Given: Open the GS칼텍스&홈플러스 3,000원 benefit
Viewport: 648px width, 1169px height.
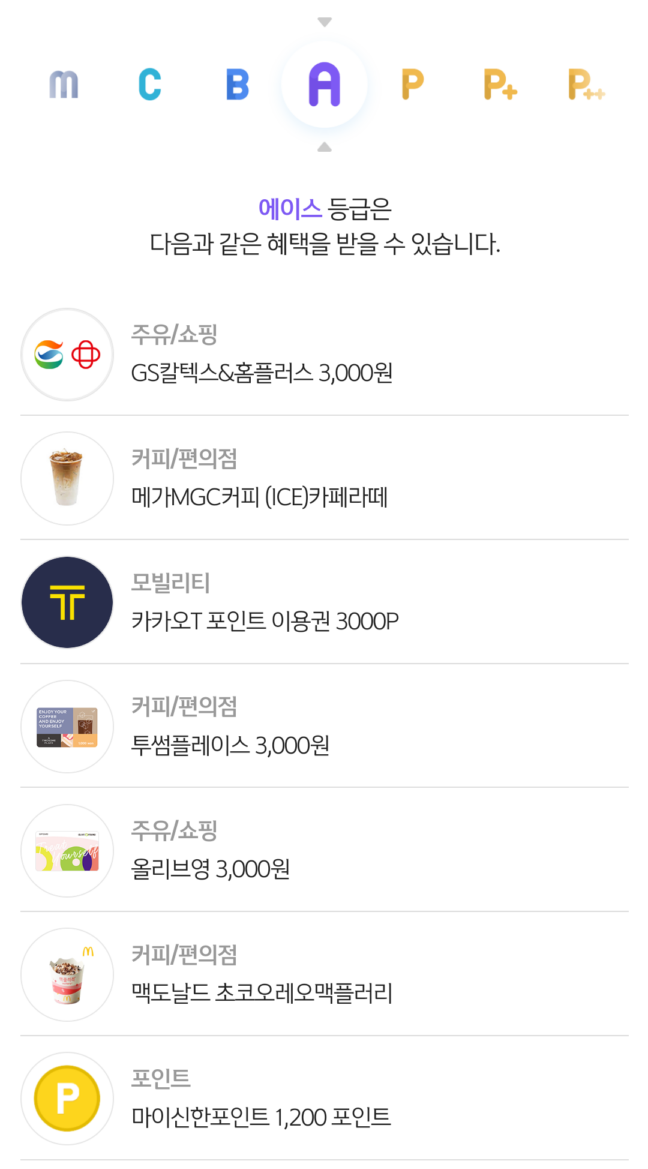Looking at the screenshot, I should [x=324, y=354].
